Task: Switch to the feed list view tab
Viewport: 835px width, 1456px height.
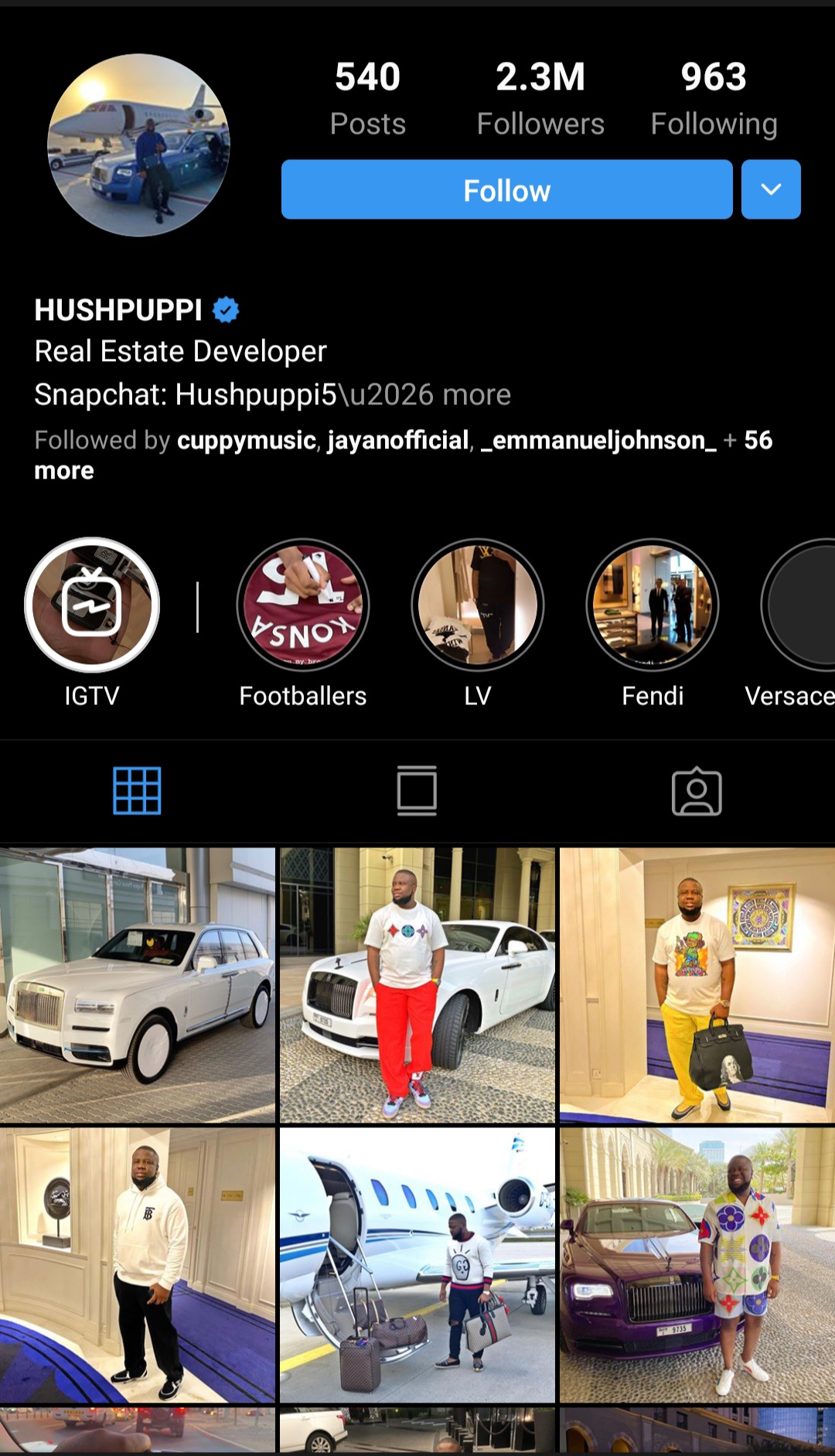Action: [417, 791]
